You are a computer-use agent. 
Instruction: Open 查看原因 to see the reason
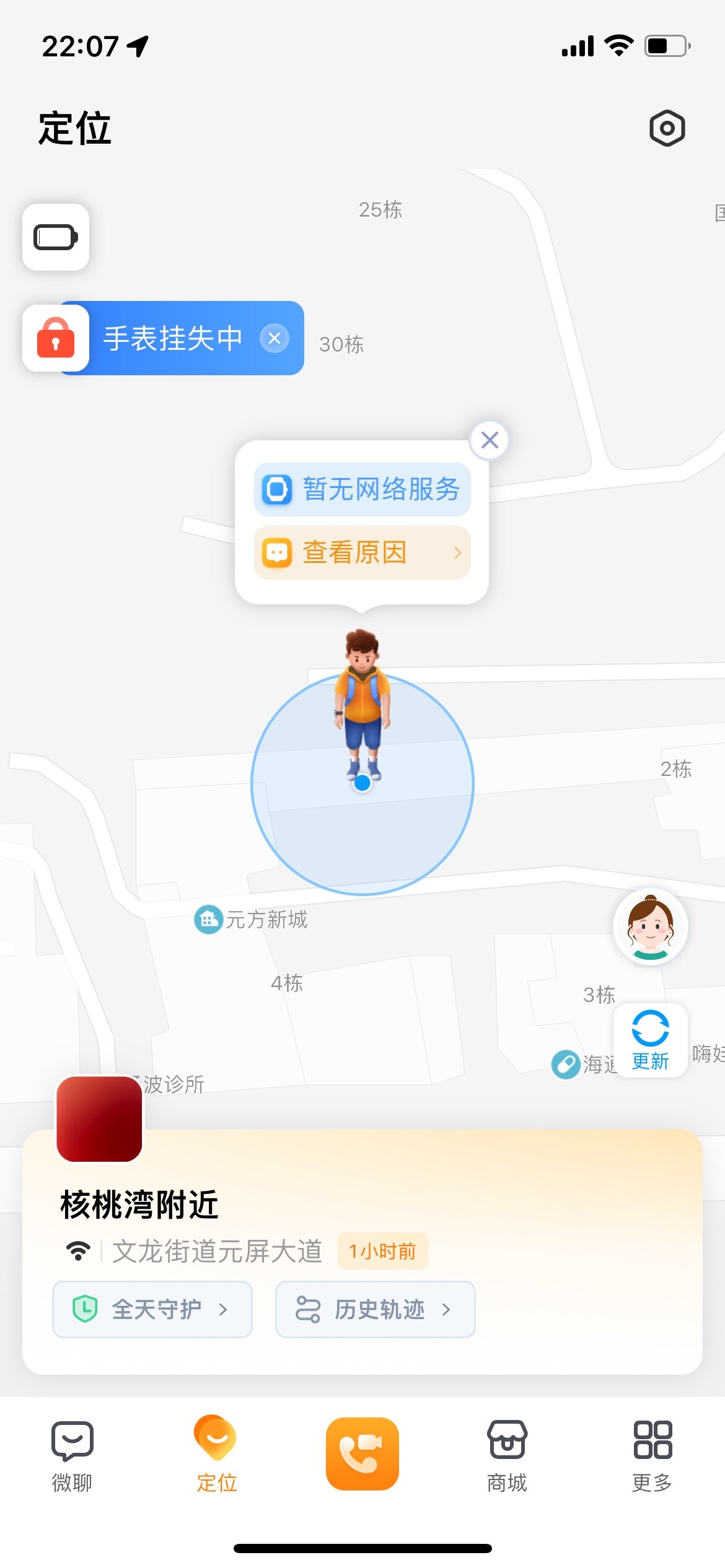pyautogui.click(x=362, y=552)
